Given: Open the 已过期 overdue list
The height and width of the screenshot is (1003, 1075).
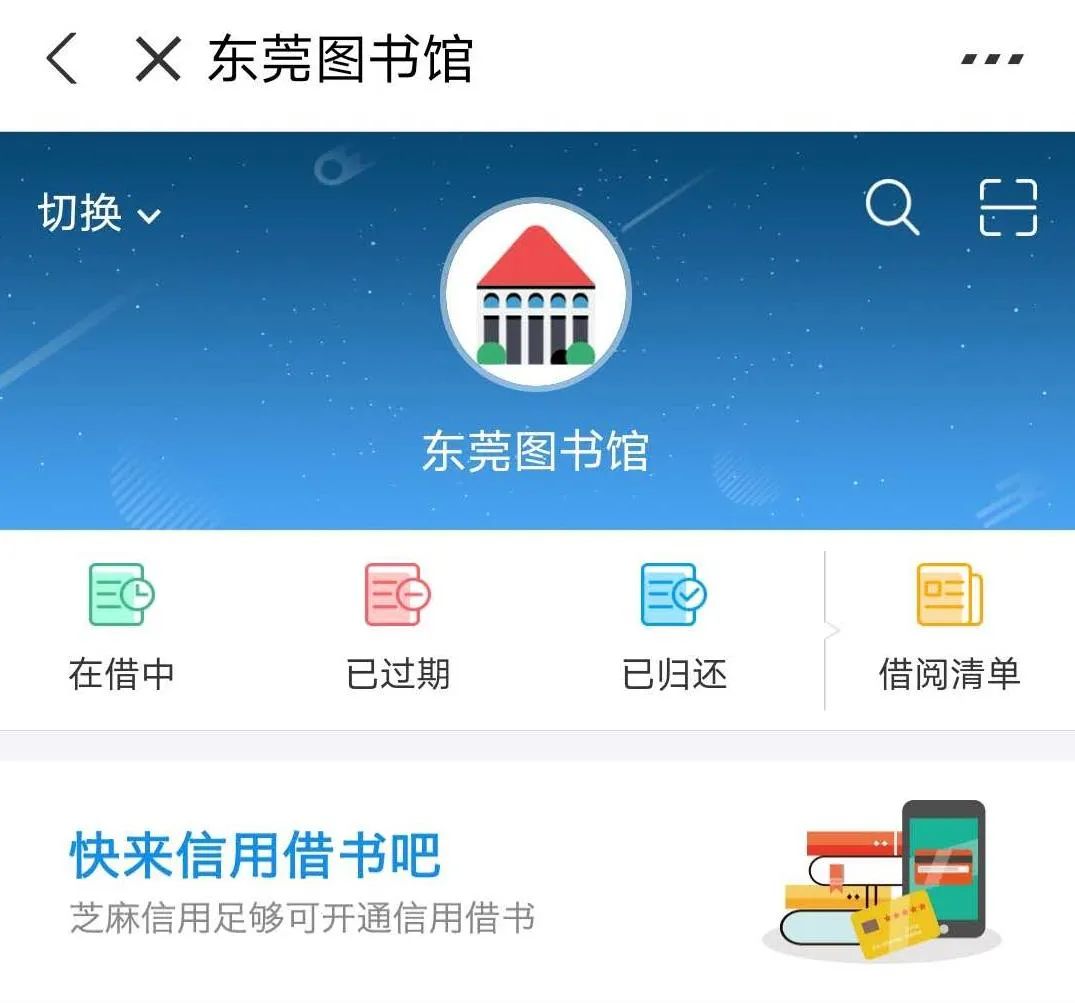Looking at the screenshot, I should pyautogui.click(x=398, y=628).
